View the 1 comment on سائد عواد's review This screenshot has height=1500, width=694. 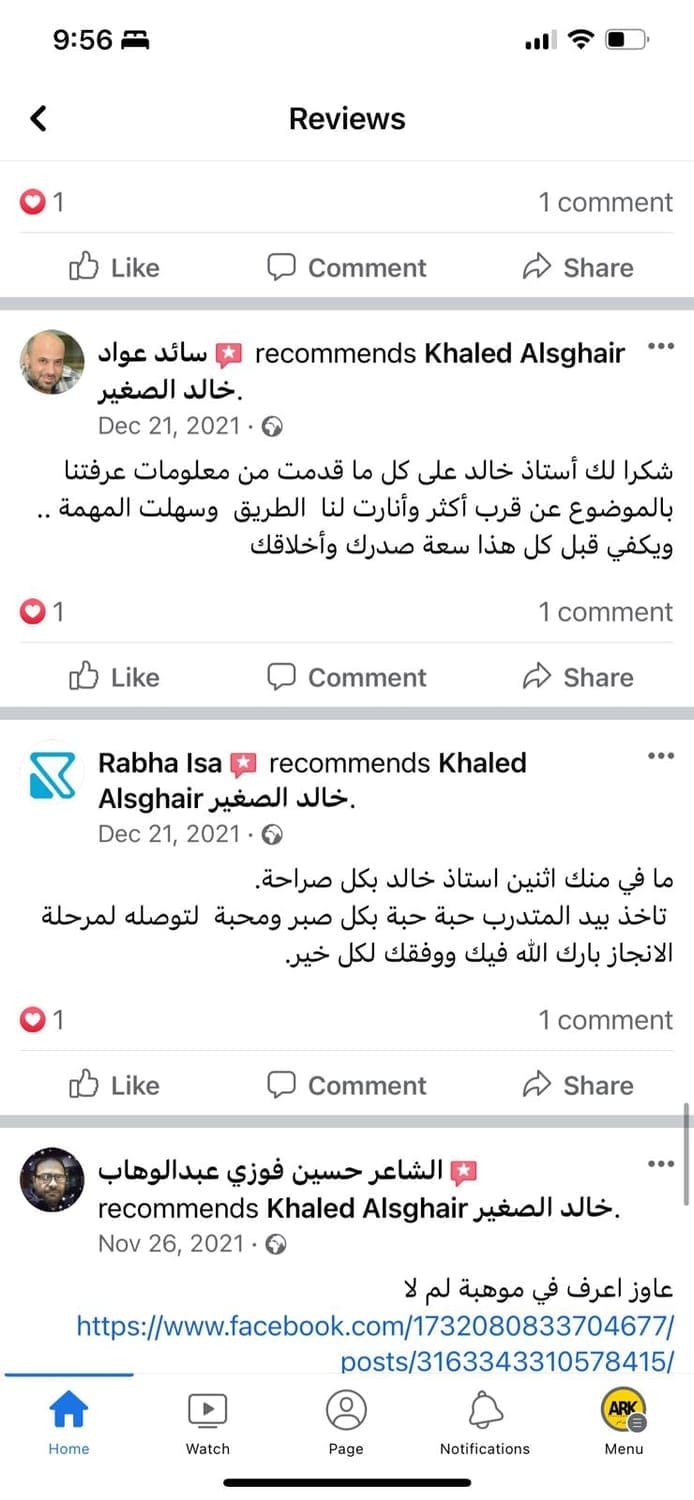point(605,612)
